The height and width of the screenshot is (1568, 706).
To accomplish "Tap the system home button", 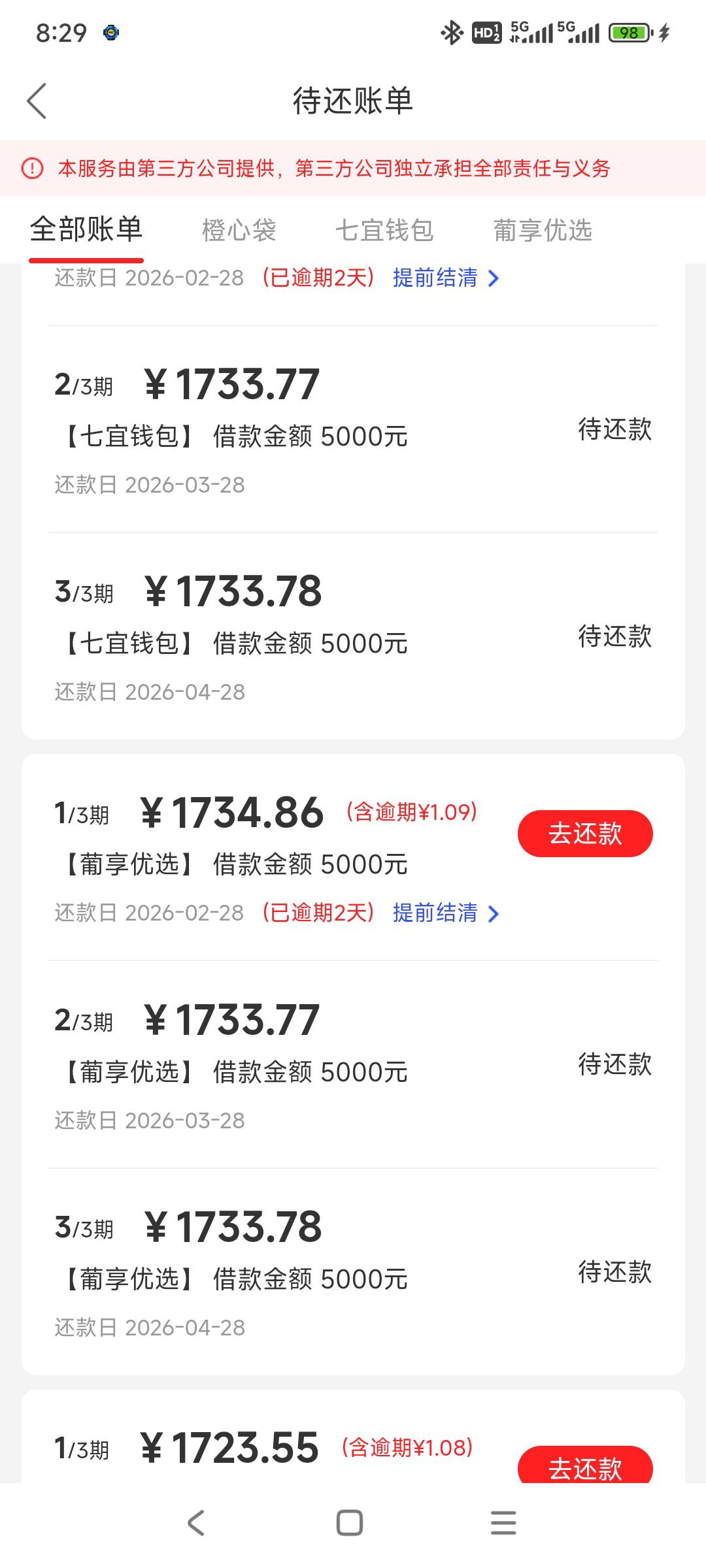I will [x=350, y=1523].
